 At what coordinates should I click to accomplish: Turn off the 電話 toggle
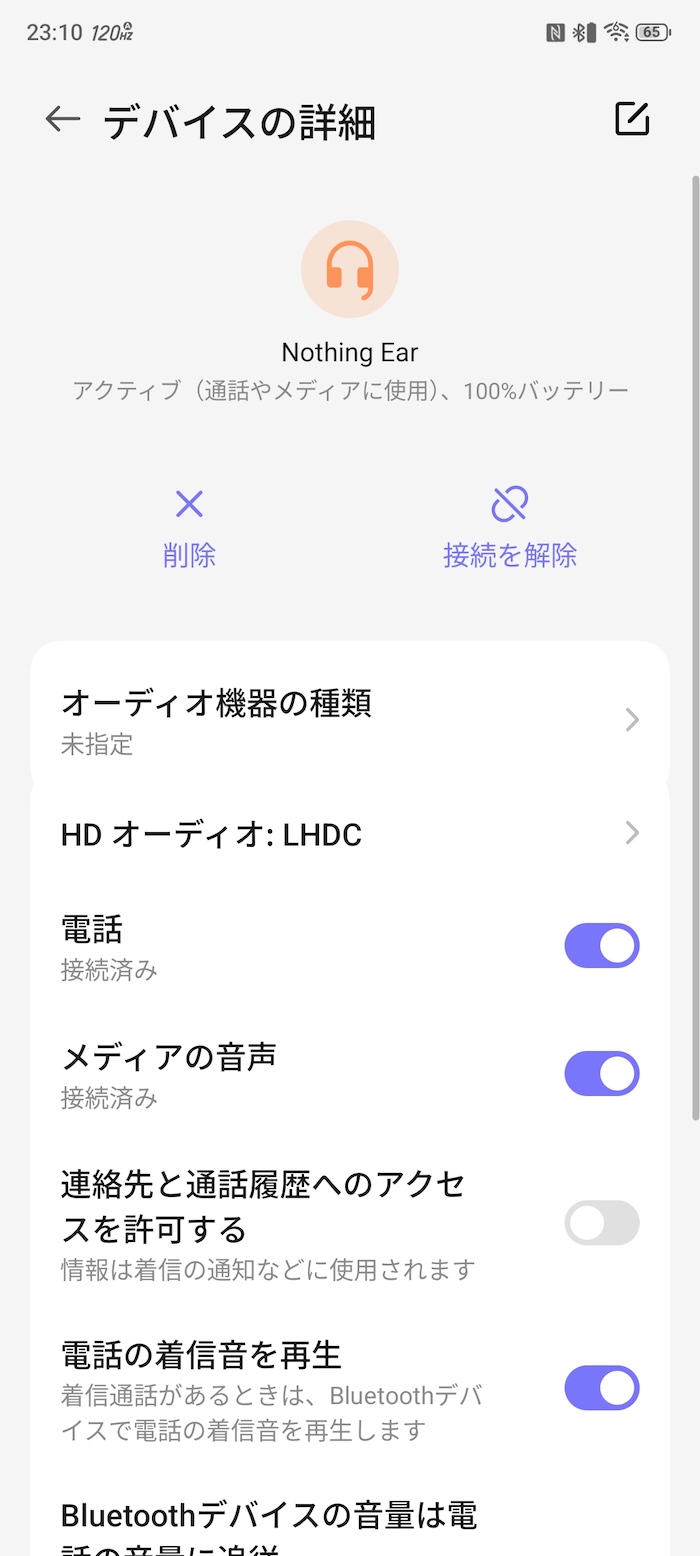pos(602,945)
